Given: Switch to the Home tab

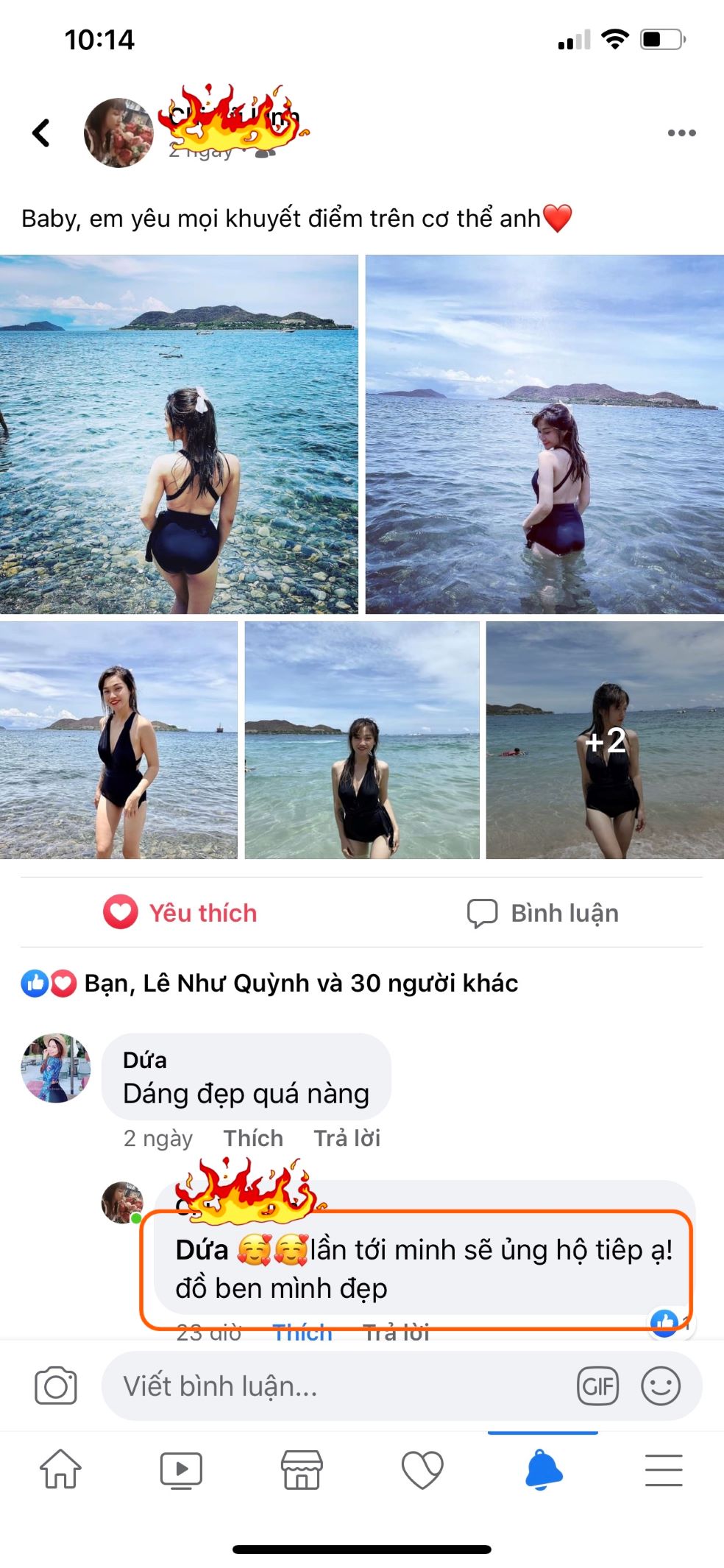Looking at the screenshot, I should tap(60, 1469).
